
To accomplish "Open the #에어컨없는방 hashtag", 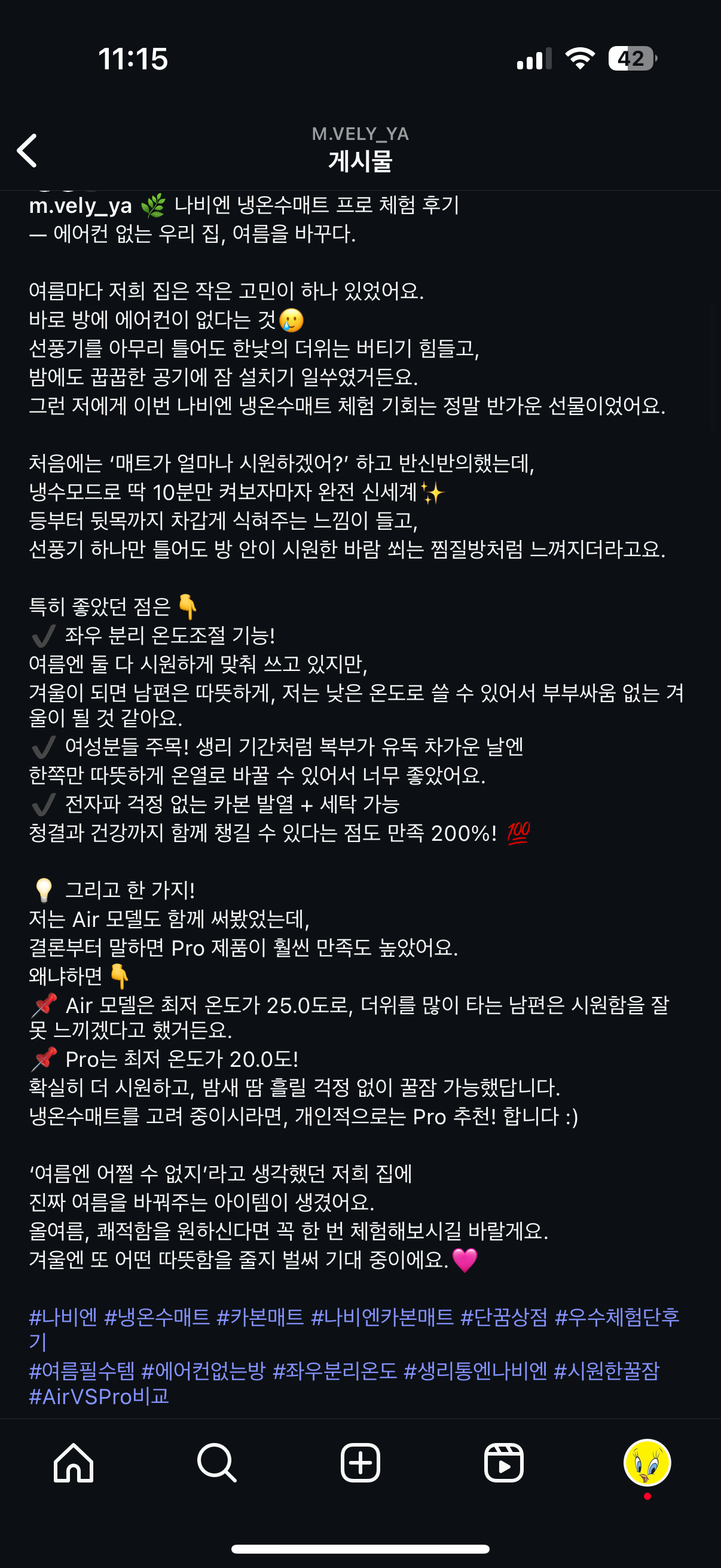I will click(x=203, y=1370).
